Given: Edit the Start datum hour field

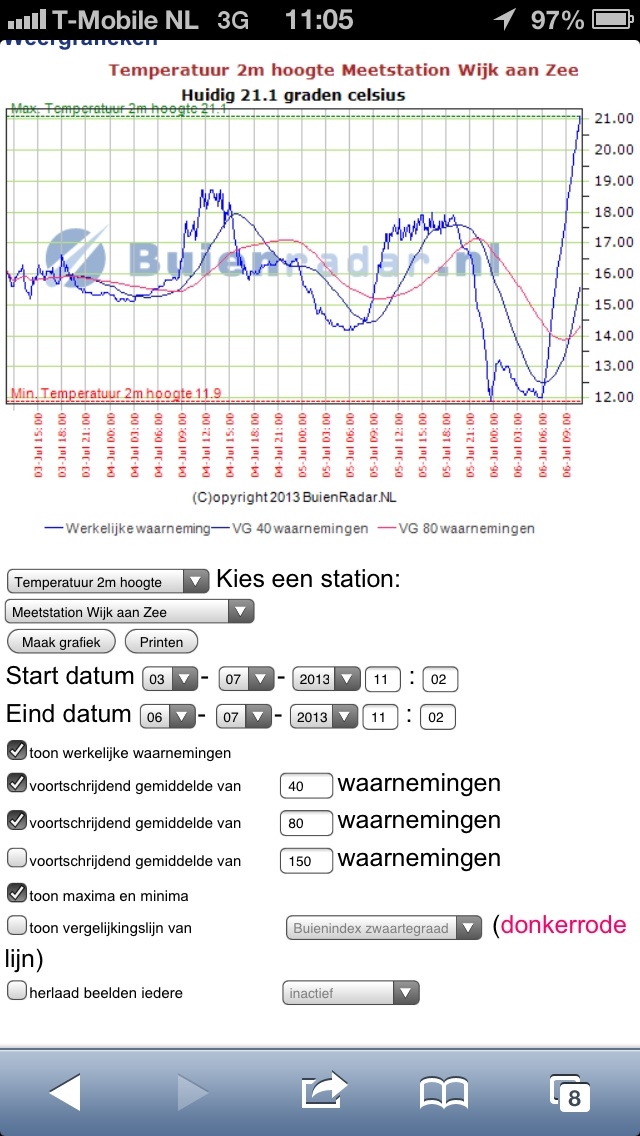Looking at the screenshot, I should tap(382, 680).
